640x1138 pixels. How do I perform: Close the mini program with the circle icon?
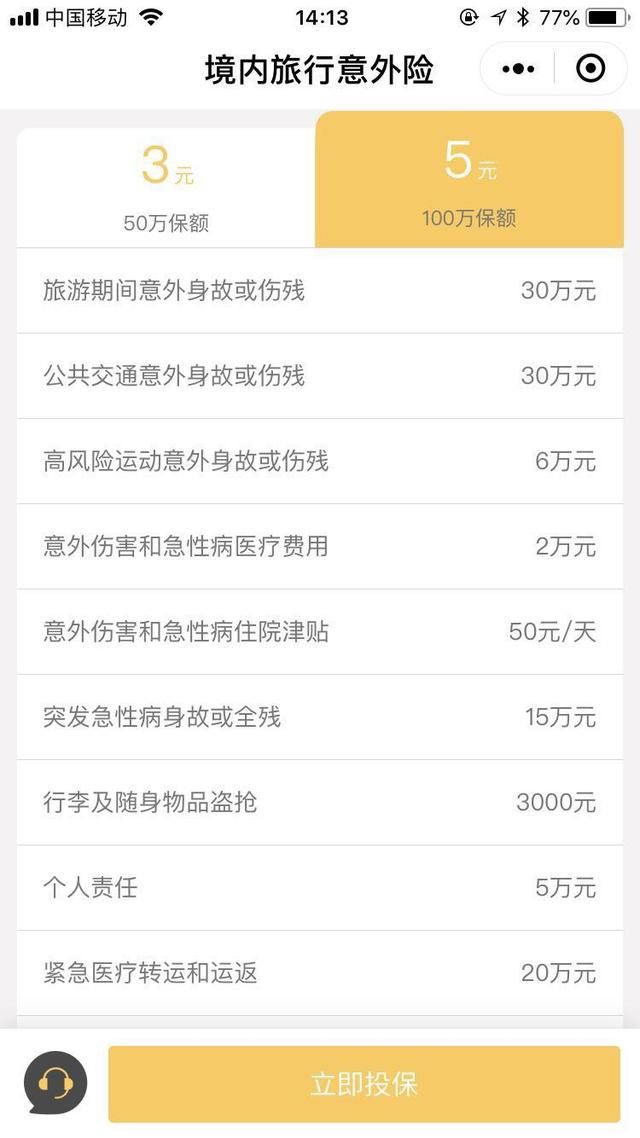pyautogui.click(x=590, y=69)
